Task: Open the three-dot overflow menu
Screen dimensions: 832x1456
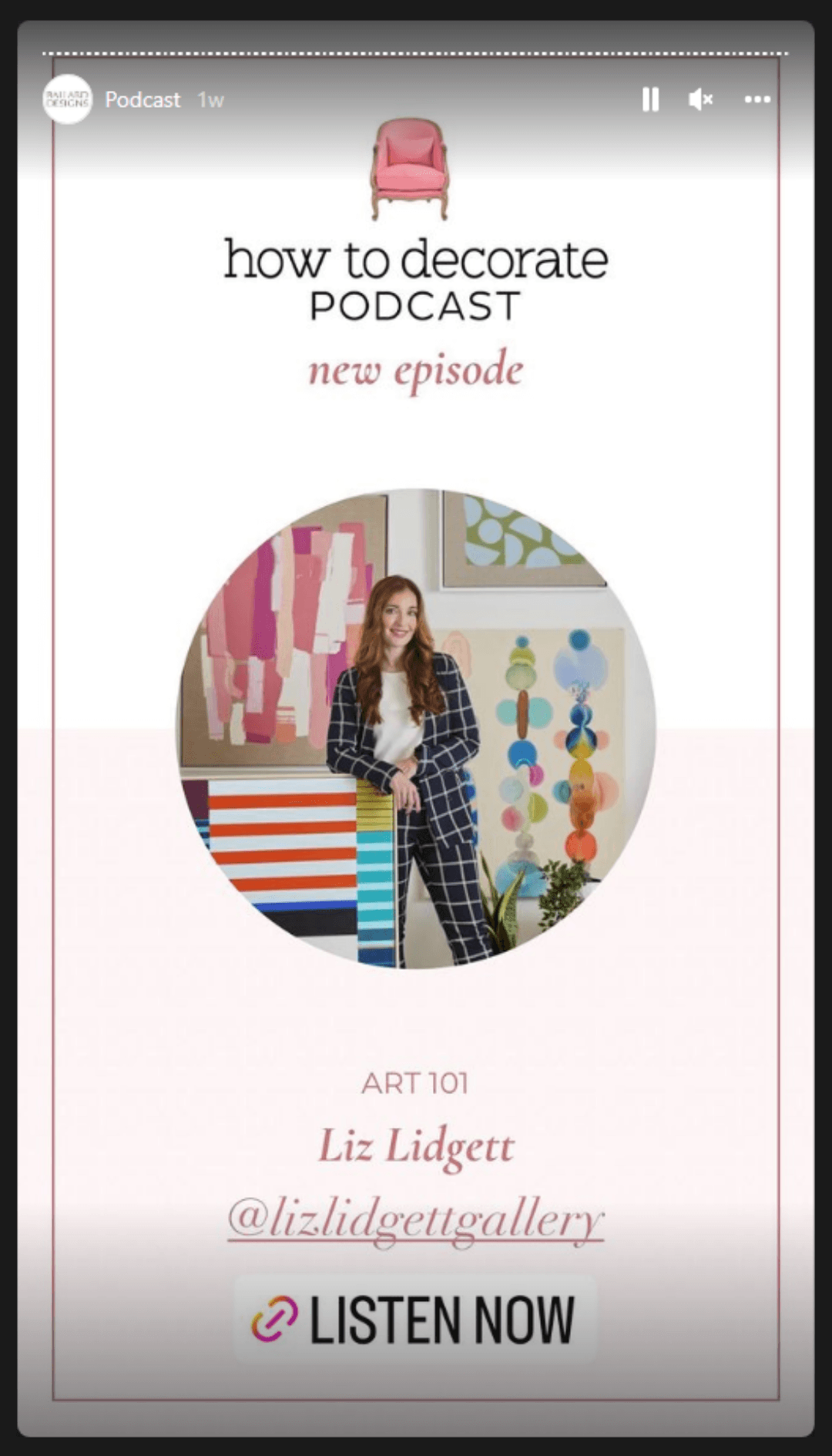Action: click(x=757, y=99)
